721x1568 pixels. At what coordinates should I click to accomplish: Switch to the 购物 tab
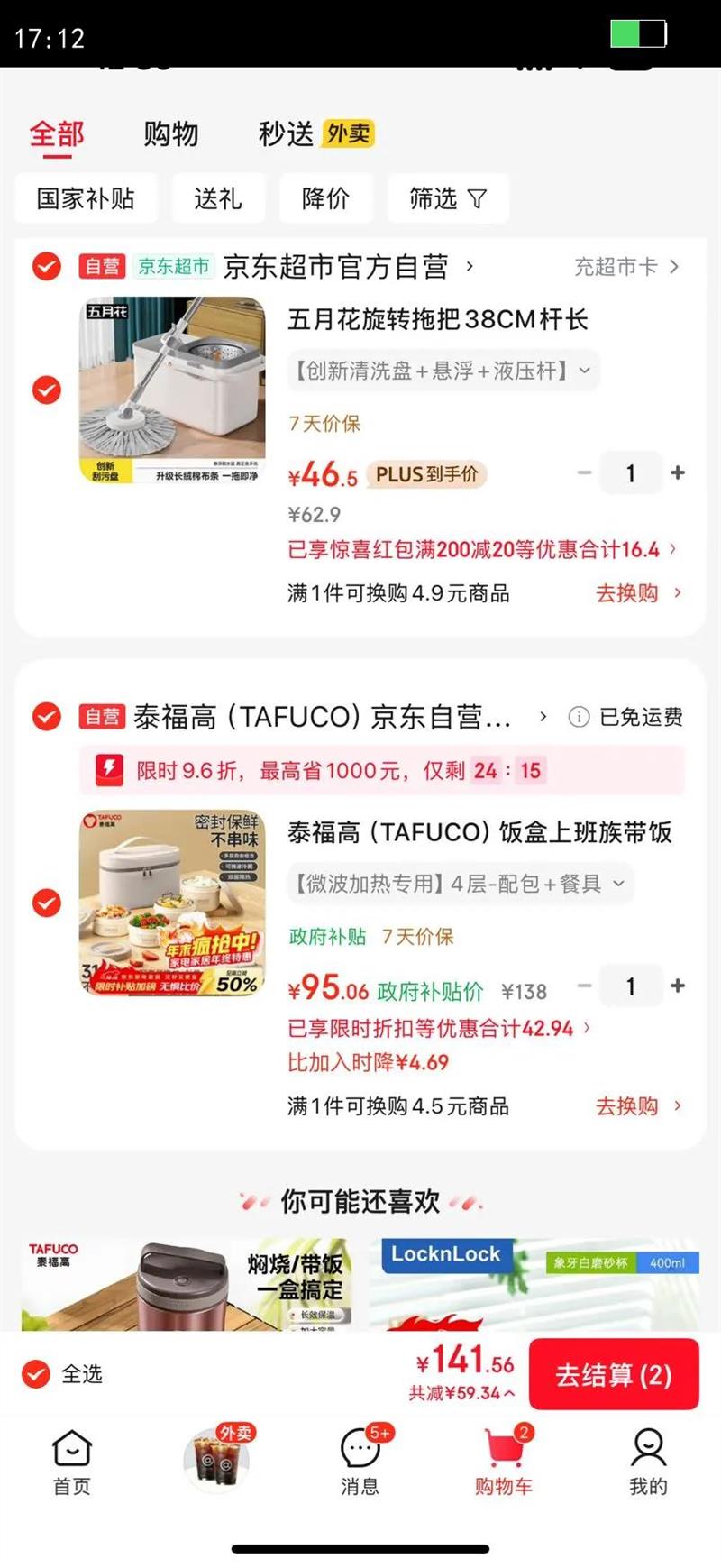coord(170,134)
